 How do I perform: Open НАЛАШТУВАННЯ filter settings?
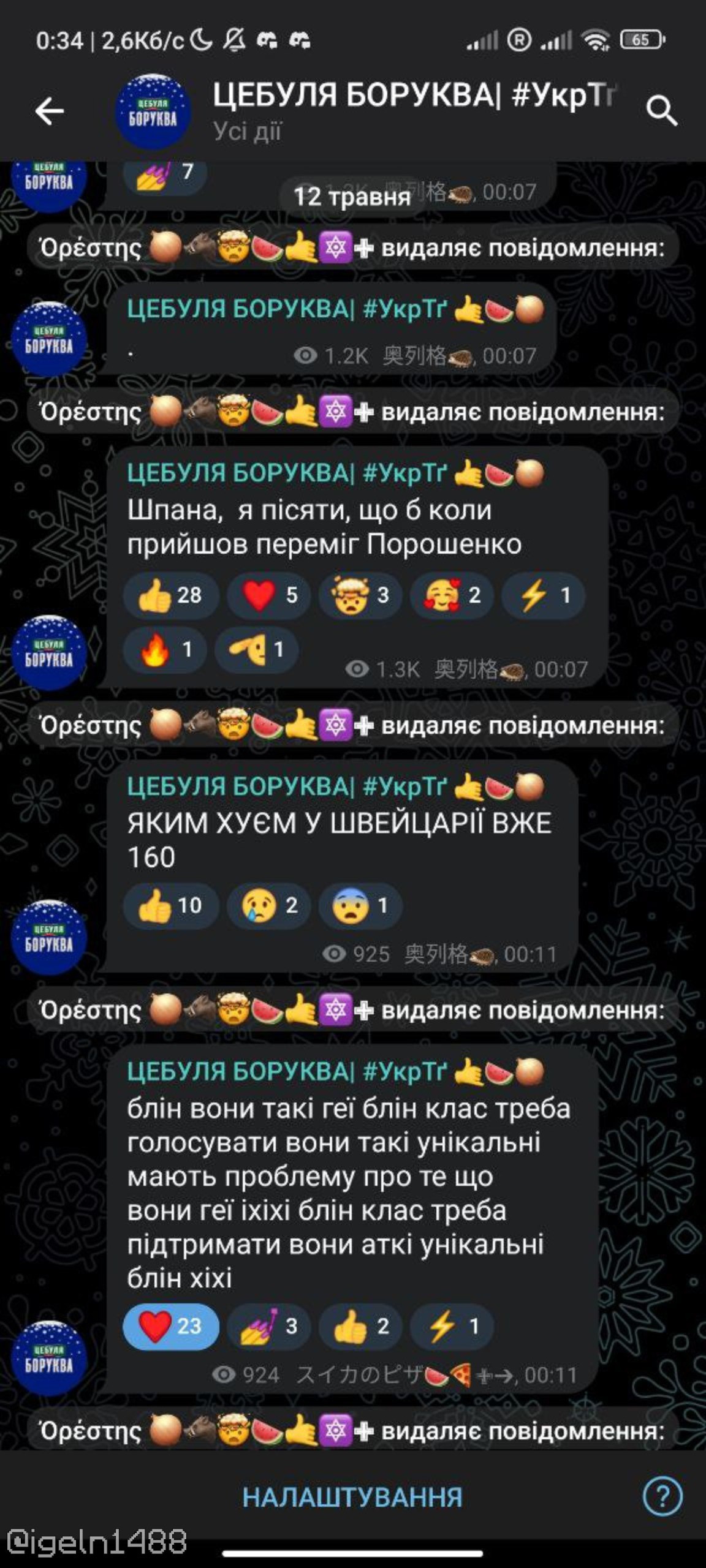coord(352,1496)
